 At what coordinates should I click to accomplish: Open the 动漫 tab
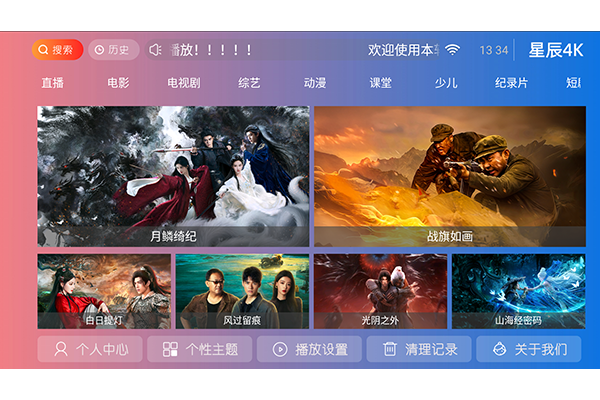(315, 82)
